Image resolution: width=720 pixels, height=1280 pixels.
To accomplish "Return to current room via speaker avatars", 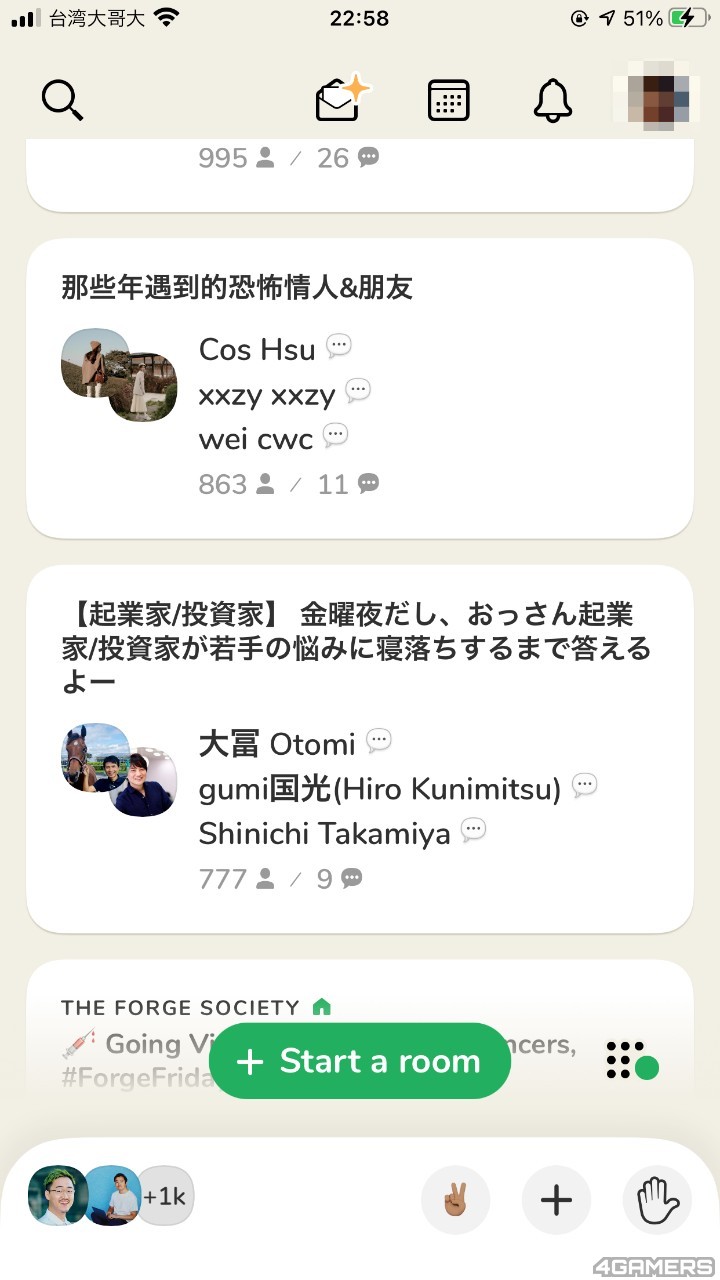I will [x=110, y=1196].
